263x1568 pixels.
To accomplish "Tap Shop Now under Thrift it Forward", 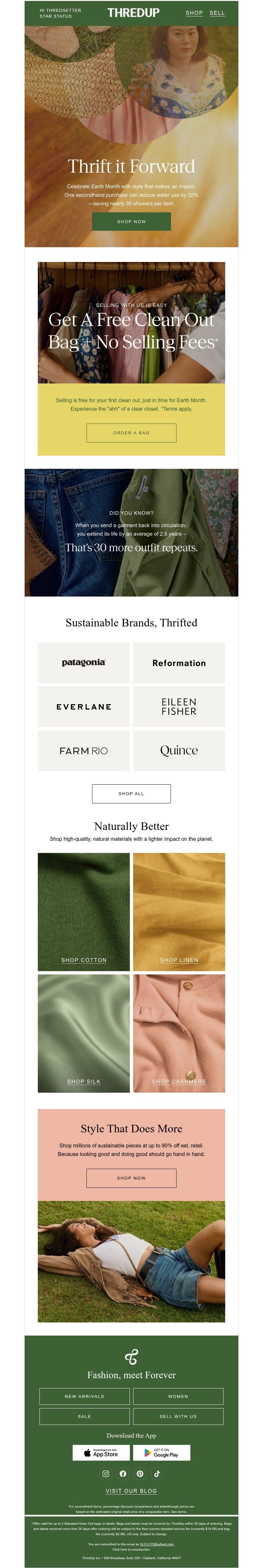I will (131, 222).
